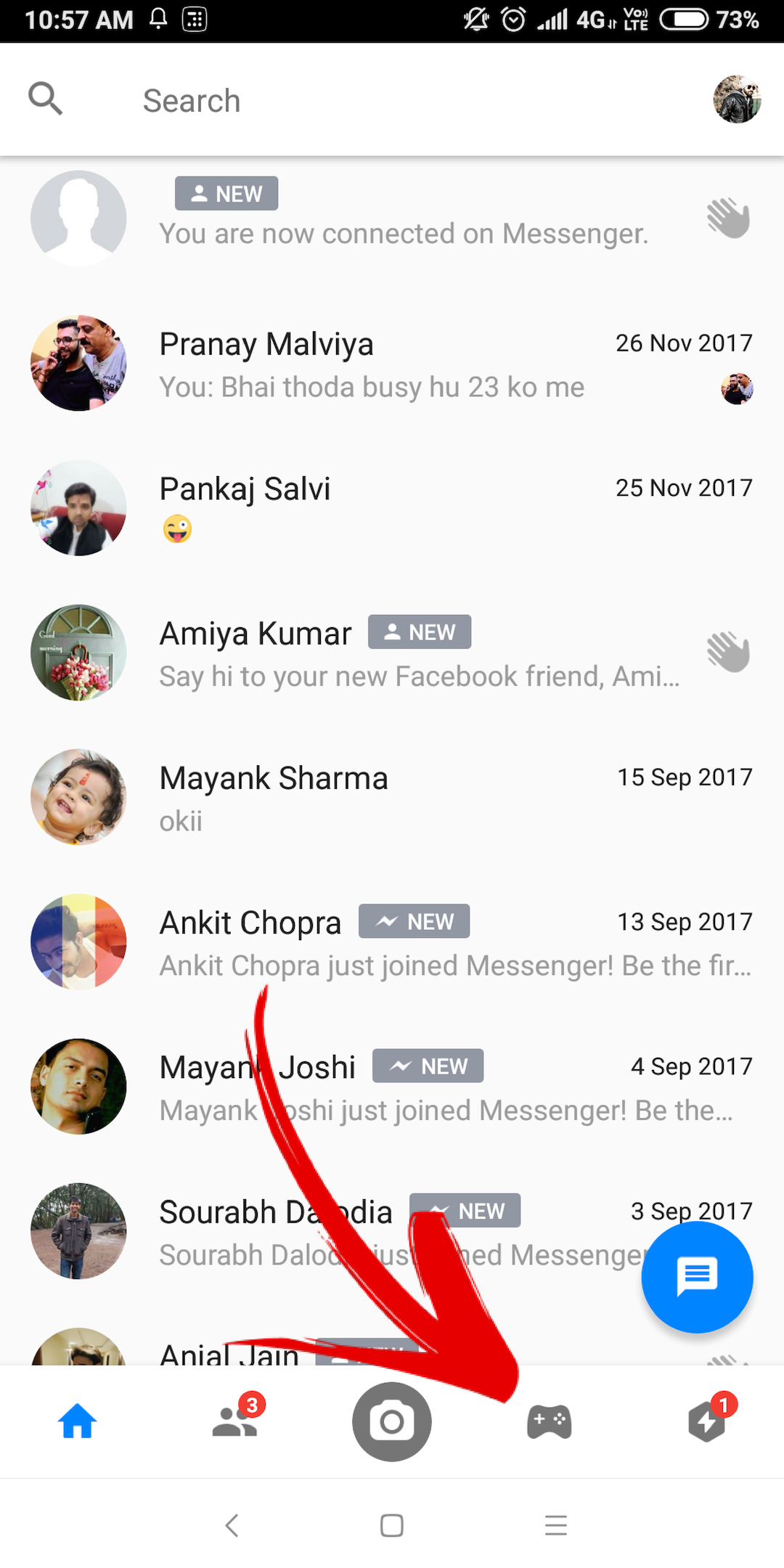
Task: Wave at the new unnamed contact
Action: (x=728, y=218)
